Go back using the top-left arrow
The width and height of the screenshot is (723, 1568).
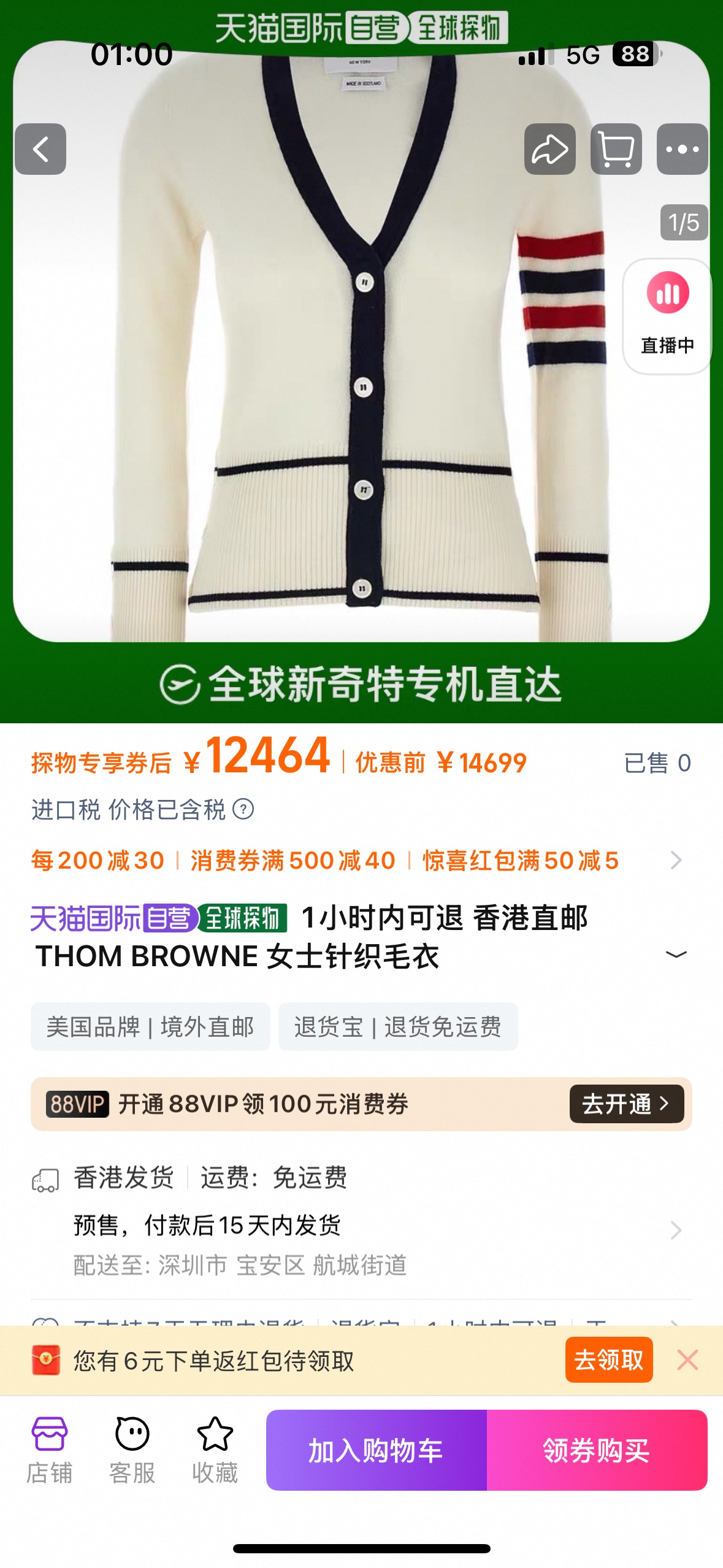[40, 149]
